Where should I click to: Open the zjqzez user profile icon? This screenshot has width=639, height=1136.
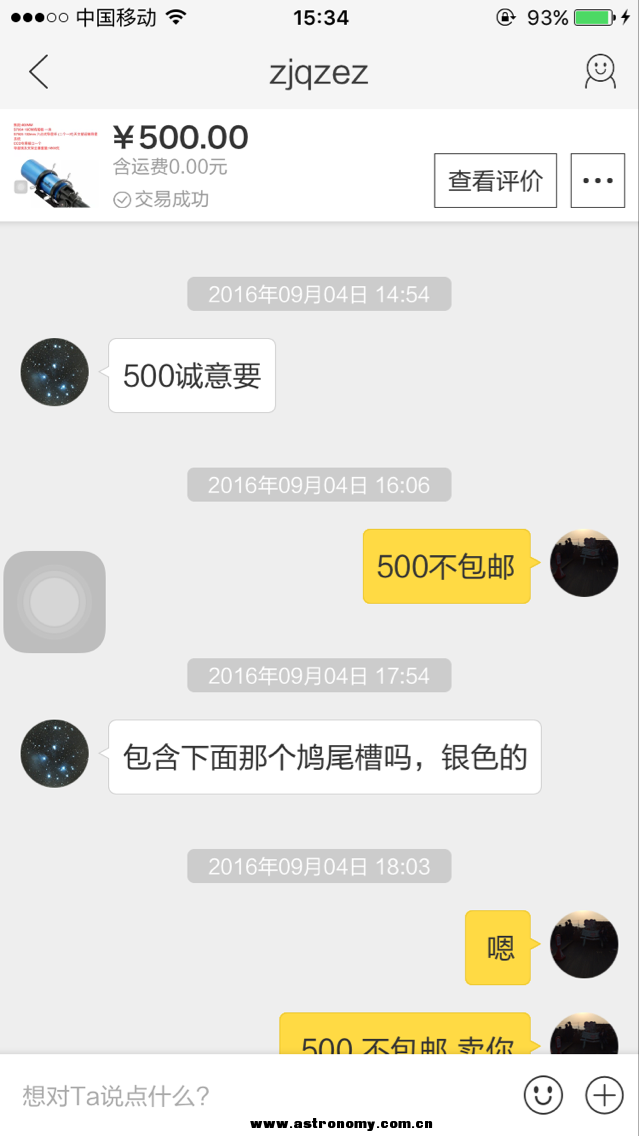(599, 72)
